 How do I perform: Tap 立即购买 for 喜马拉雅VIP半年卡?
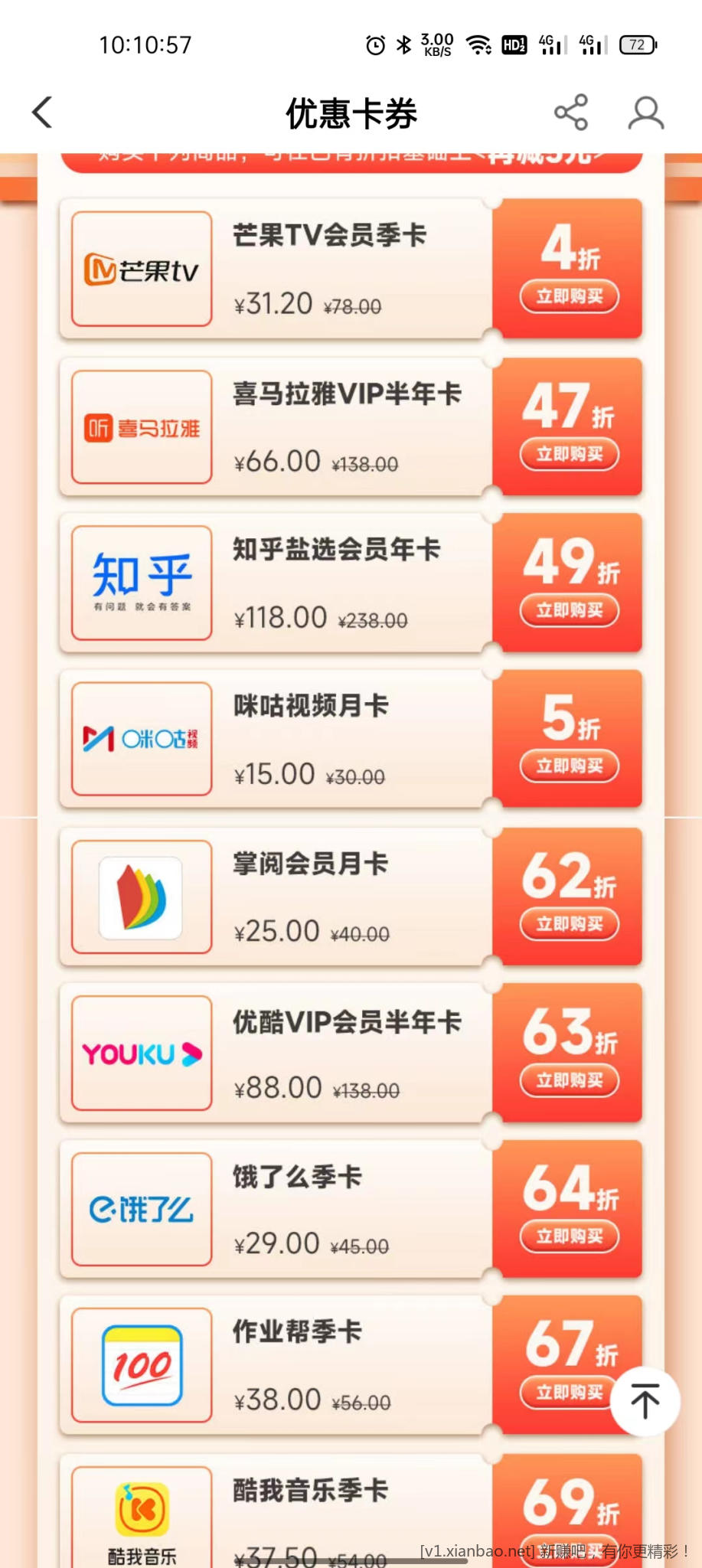point(569,454)
